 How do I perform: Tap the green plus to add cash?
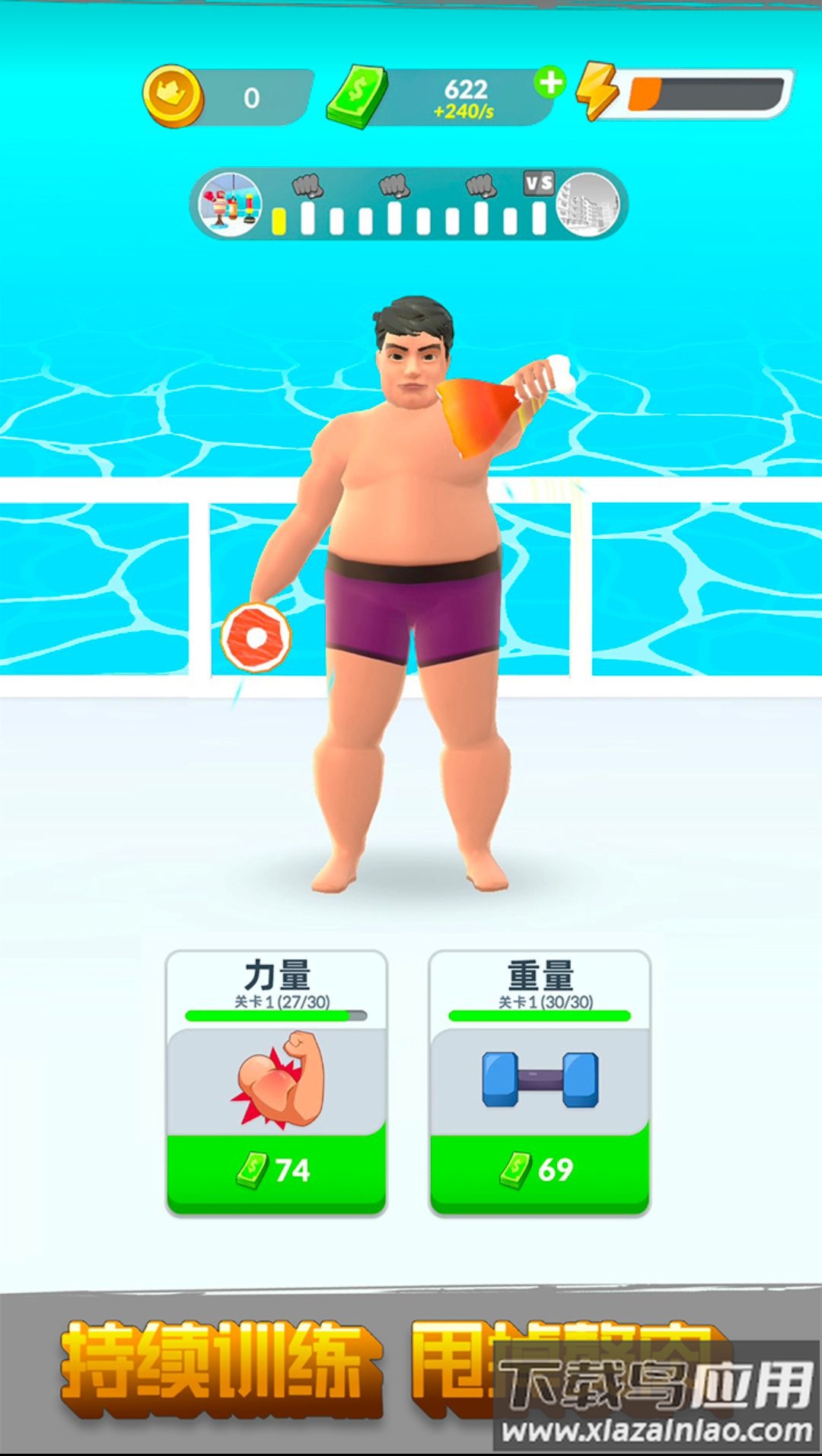point(550,82)
